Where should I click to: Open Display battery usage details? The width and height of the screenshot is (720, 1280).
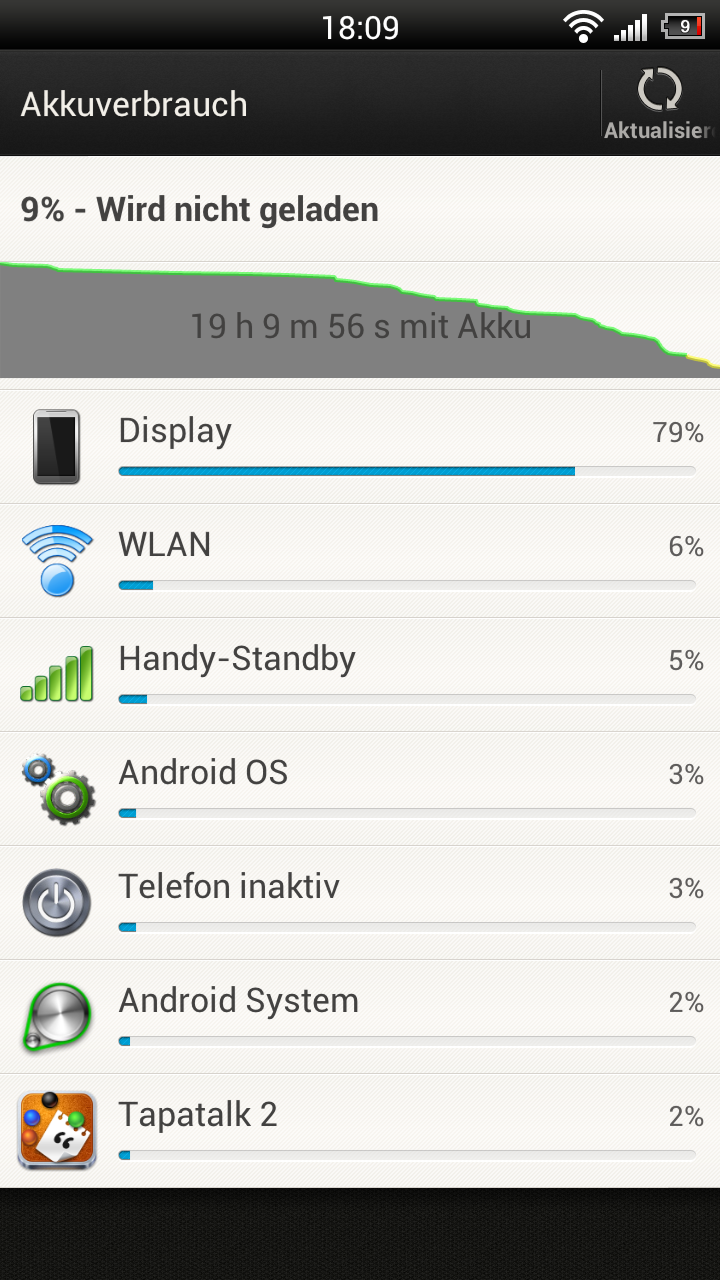point(360,447)
